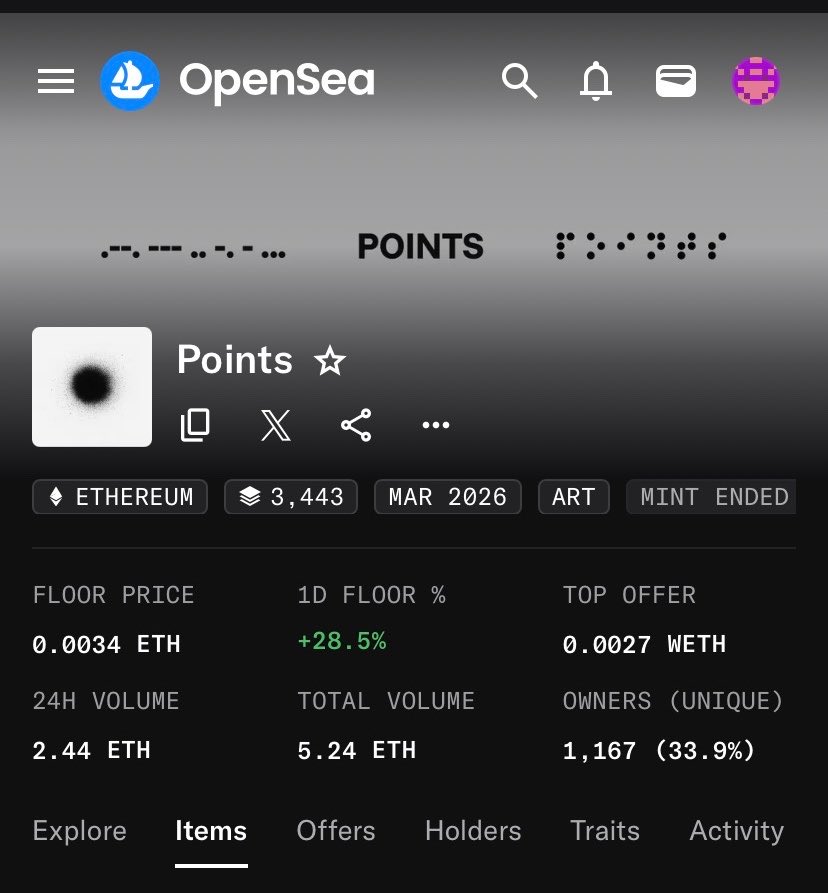The width and height of the screenshot is (828, 893).
Task: Switch to the Explore tab
Action: pos(79,830)
